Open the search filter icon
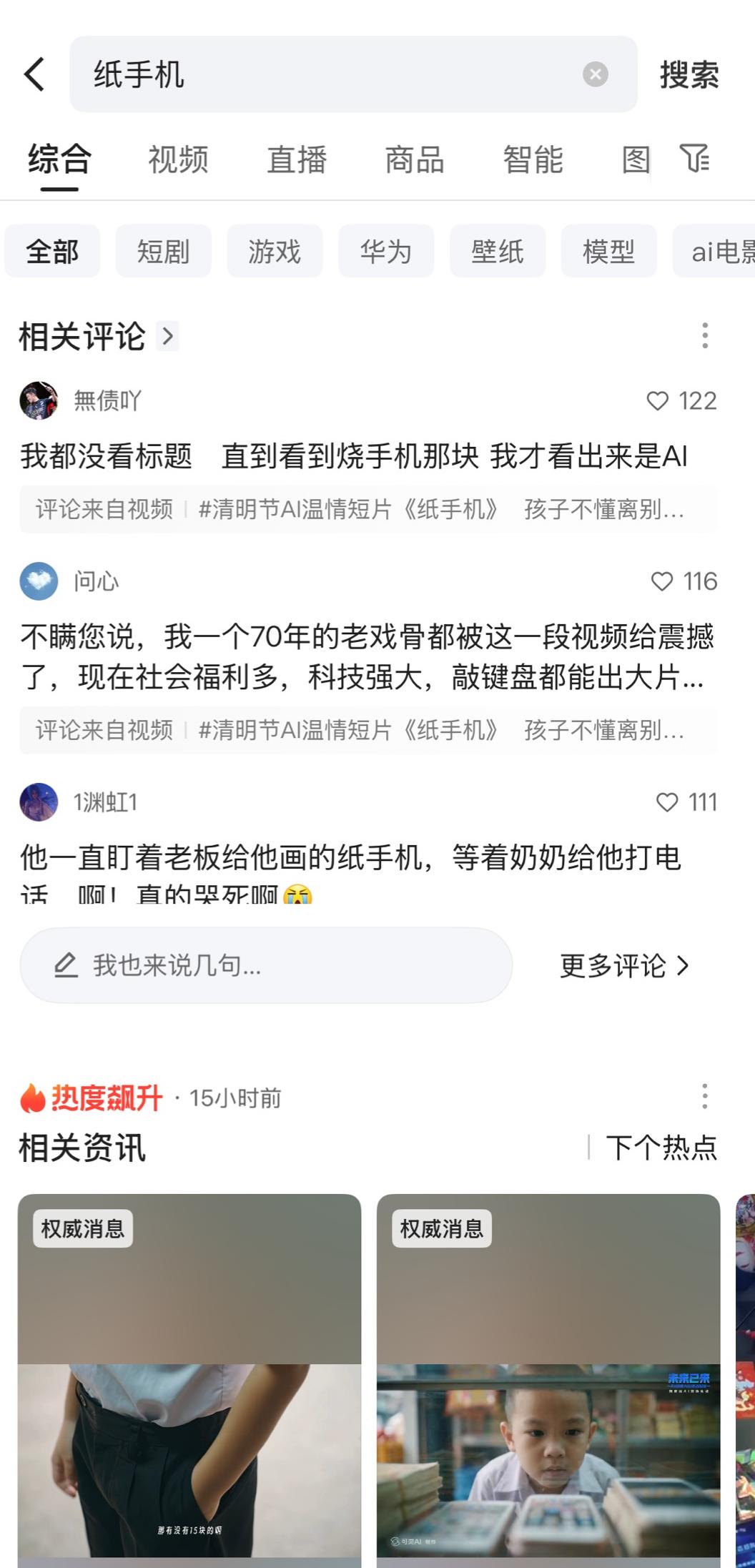 (x=694, y=159)
